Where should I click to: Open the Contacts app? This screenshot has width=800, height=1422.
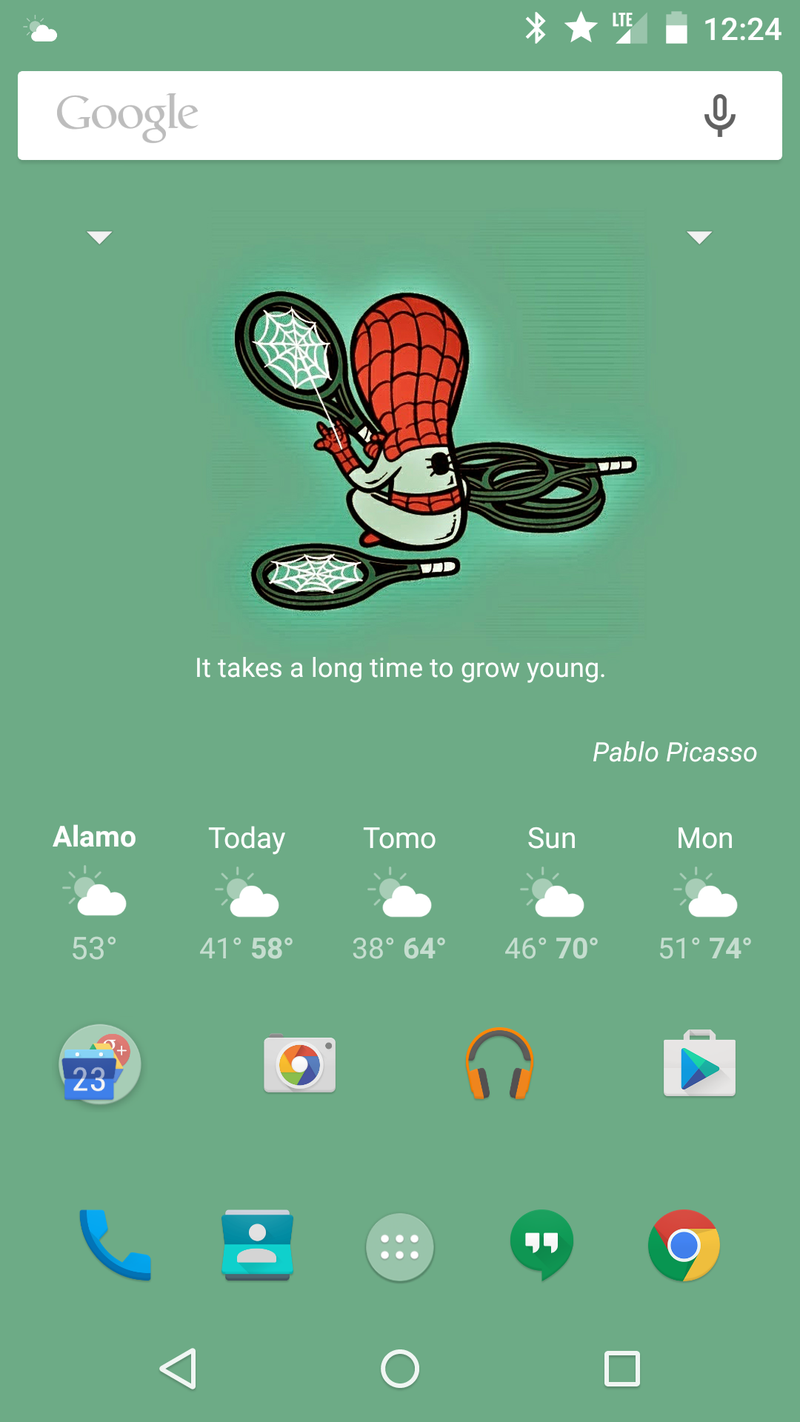[257, 1245]
